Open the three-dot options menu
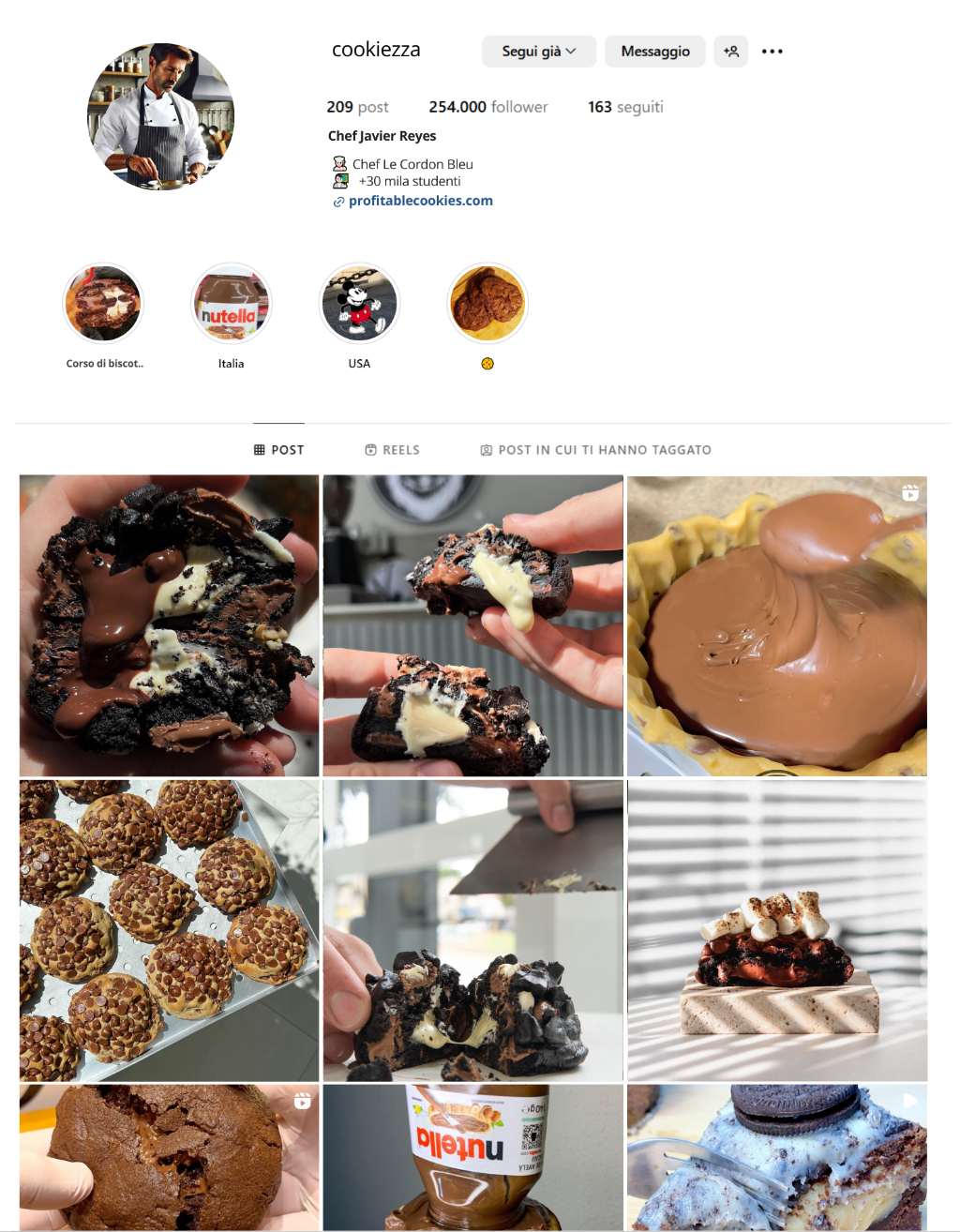 pyautogui.click(x=772, y=52)
